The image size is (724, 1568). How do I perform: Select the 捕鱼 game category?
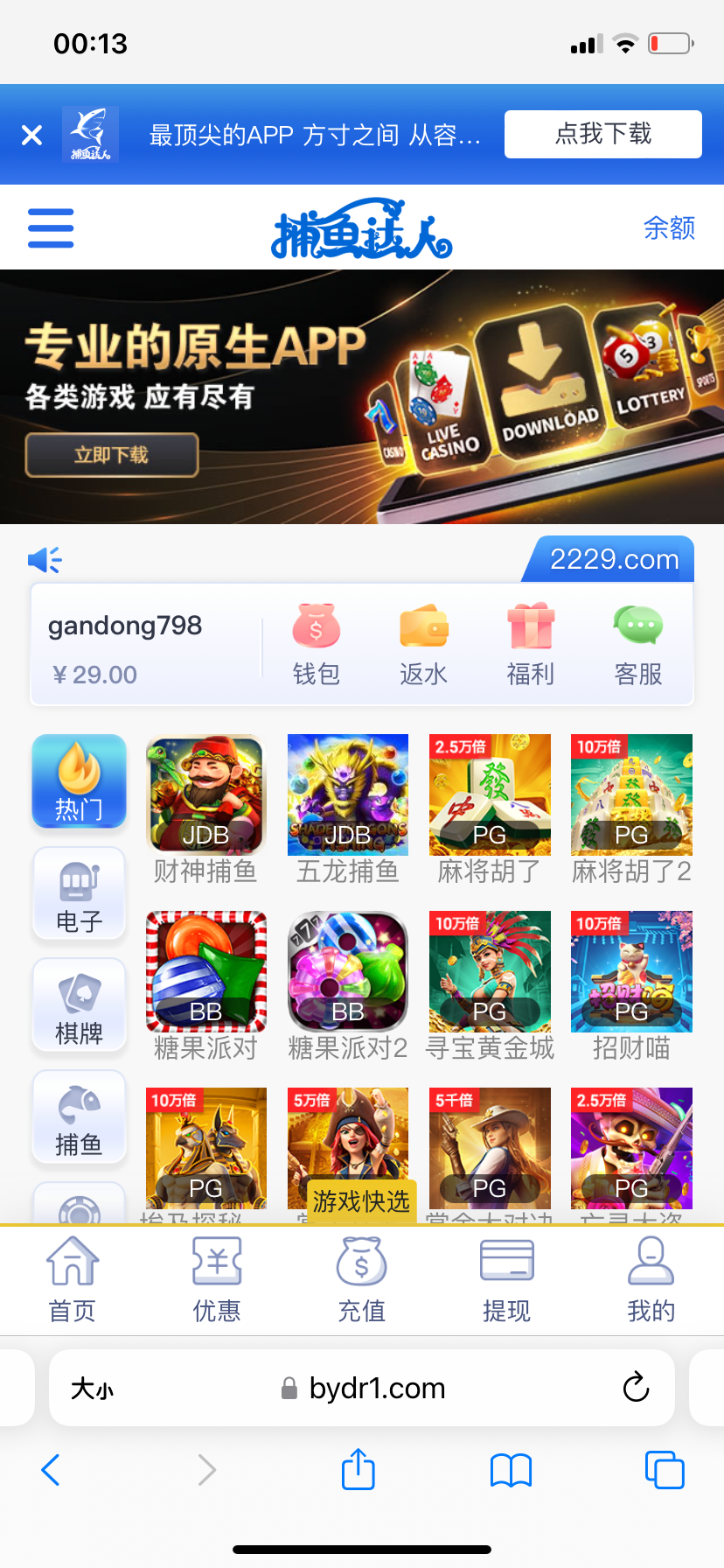point(79,1117)
